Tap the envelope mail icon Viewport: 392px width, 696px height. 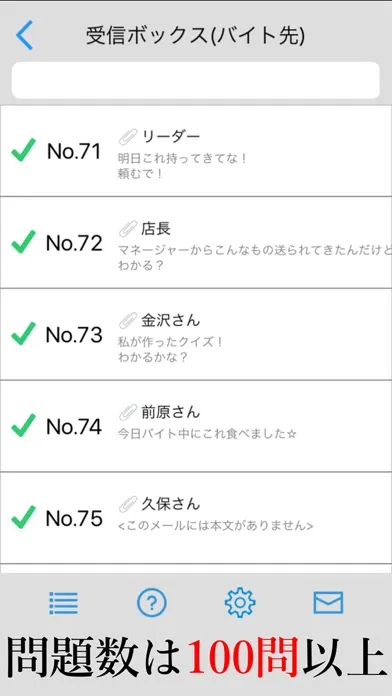pyautogui.click(x=328, y=603)
